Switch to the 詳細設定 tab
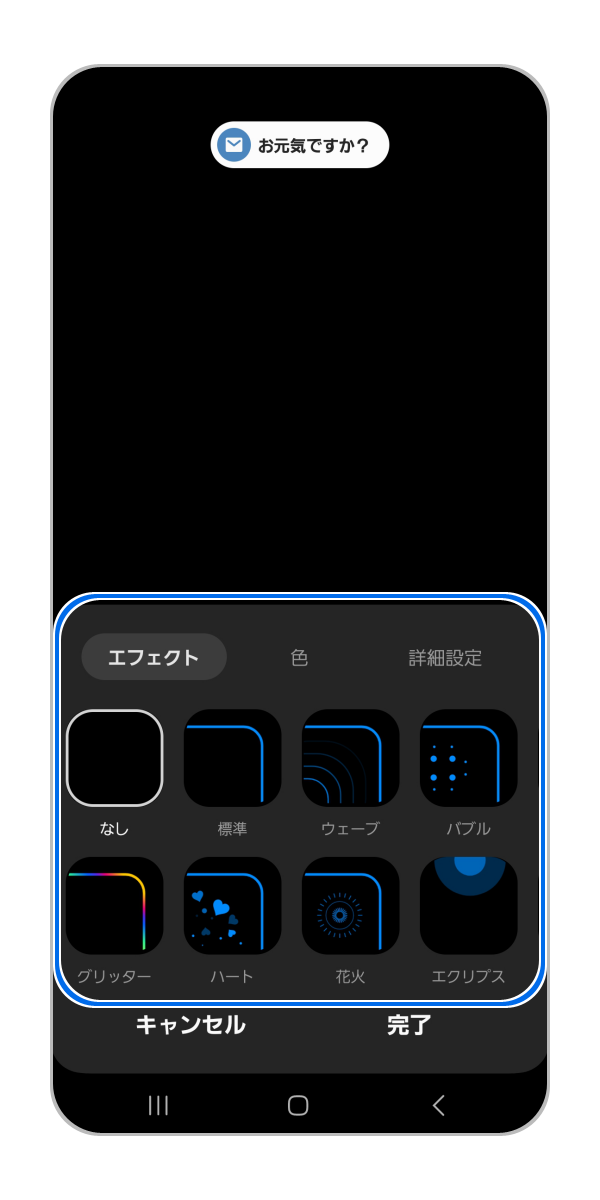The width and height of the screenshot is (600, 1200). click(445, 657)
